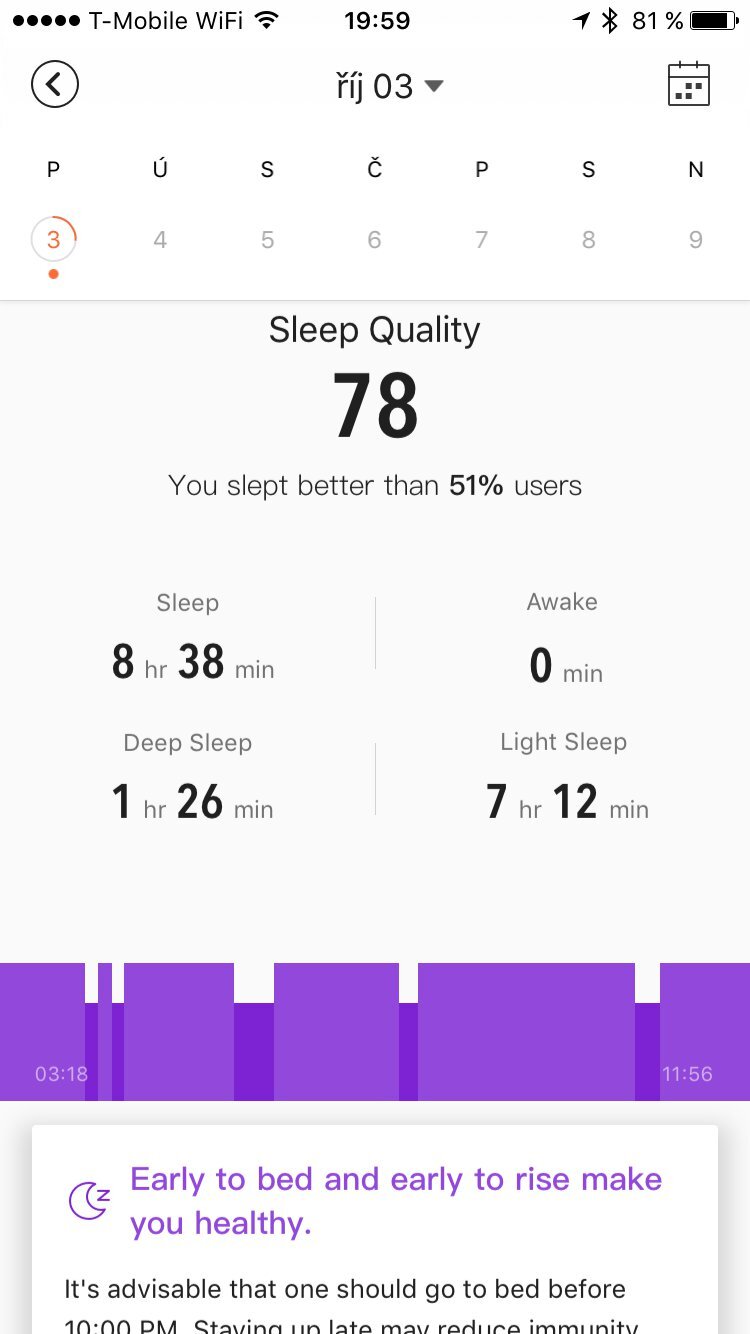Select date 9 under Sunday
The height and width of the screenshot is (1334, 750).
click(695, 239)
